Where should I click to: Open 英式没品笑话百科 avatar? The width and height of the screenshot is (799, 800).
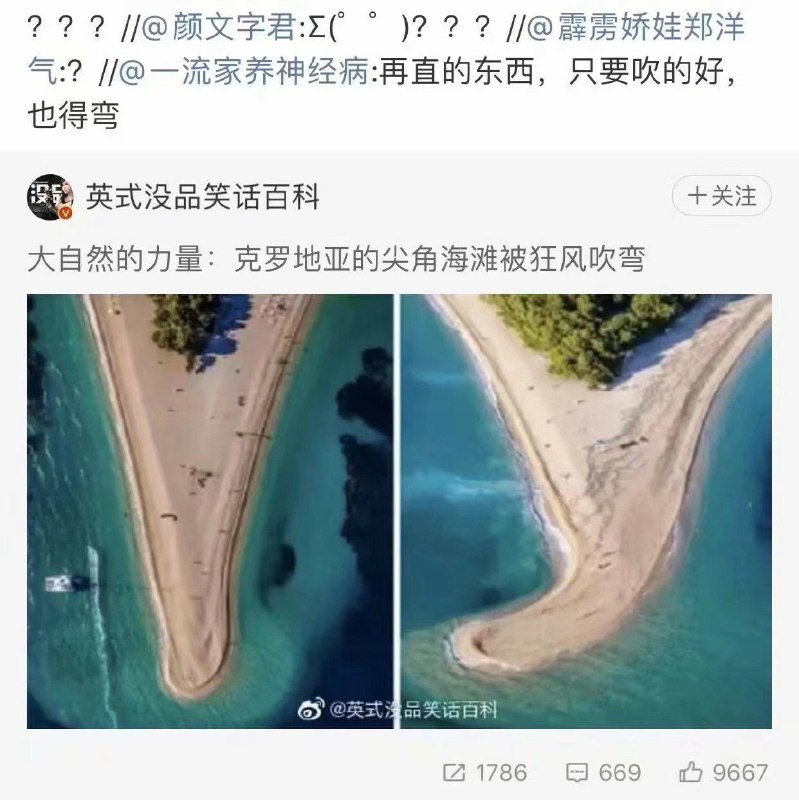point(50,197)
